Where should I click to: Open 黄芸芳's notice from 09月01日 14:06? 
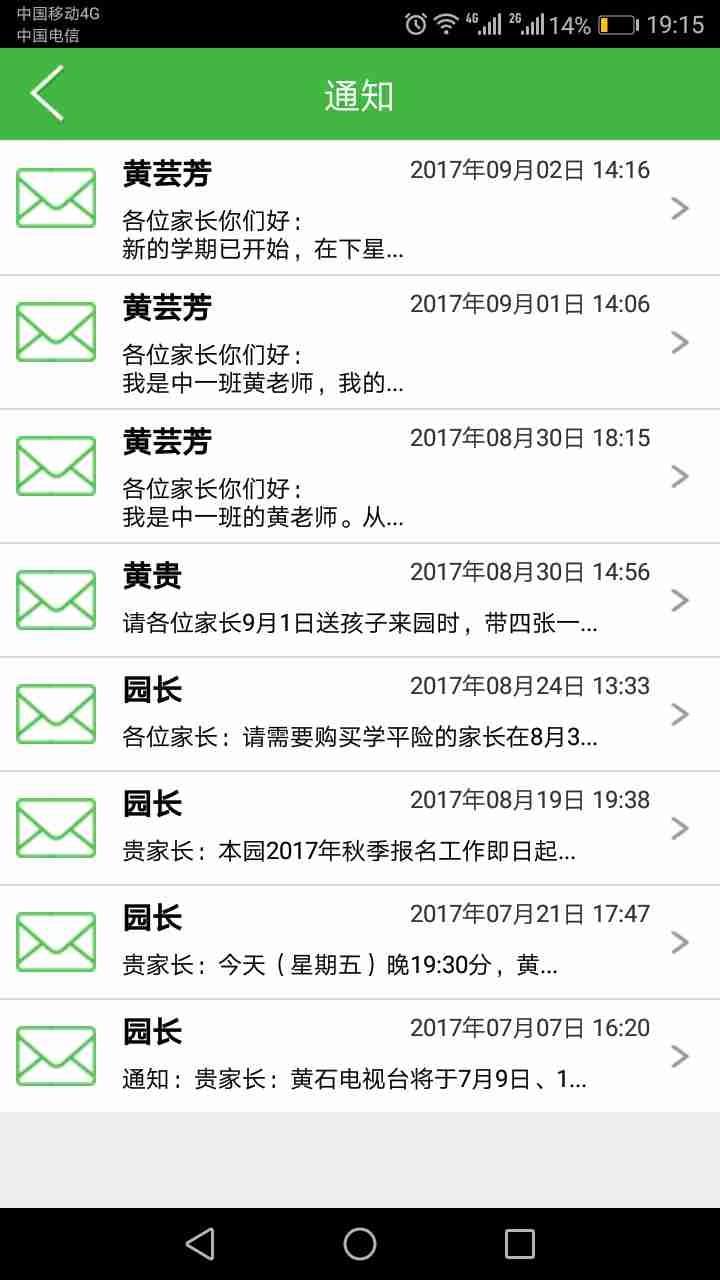(x=360, y=342)
